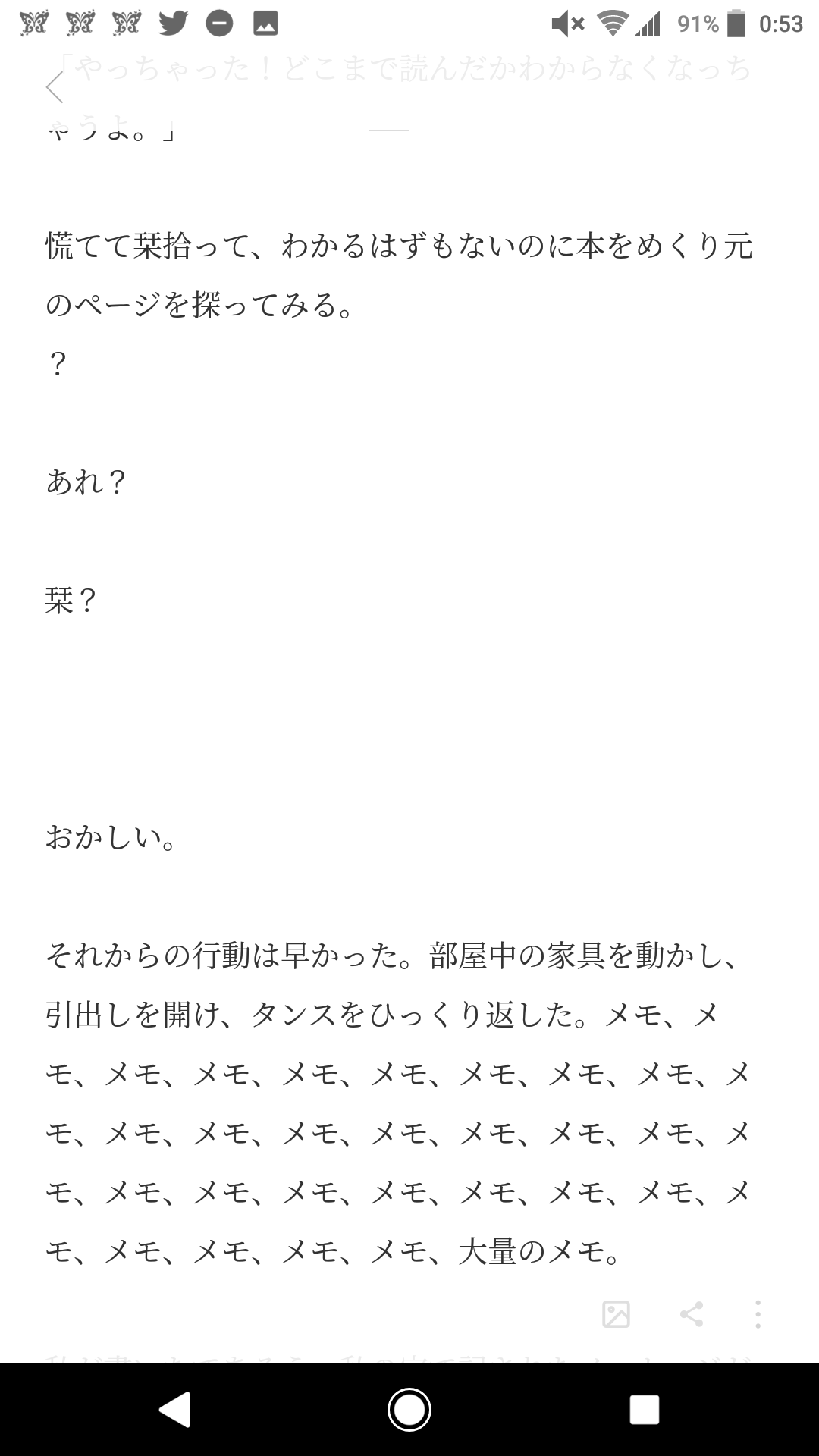This screenshot has width=819, height=1456.
Task: Tap the image icon below the text
Action: pos(616,1314)
